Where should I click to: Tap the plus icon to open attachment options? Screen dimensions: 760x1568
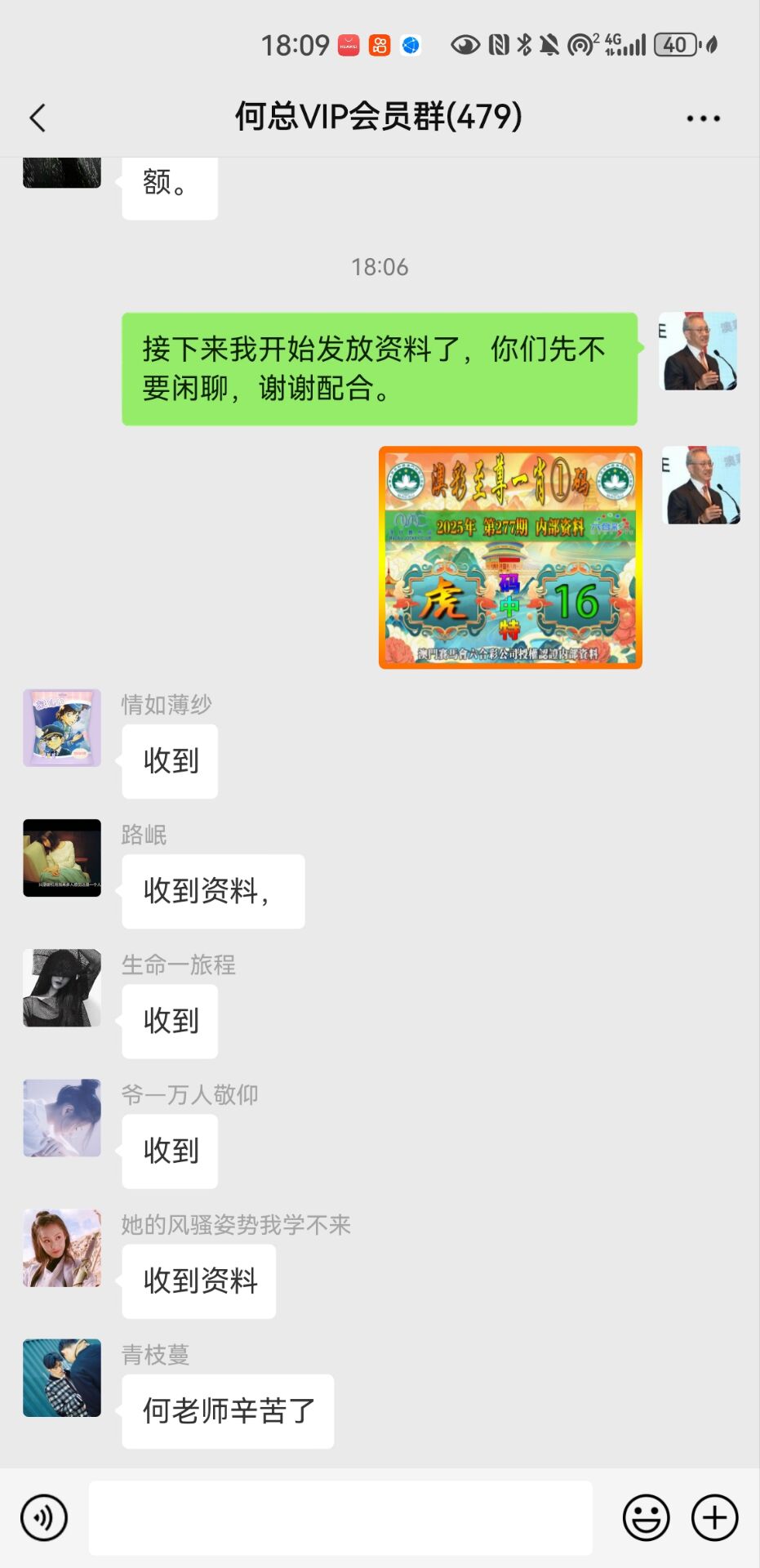point(713,1517)
